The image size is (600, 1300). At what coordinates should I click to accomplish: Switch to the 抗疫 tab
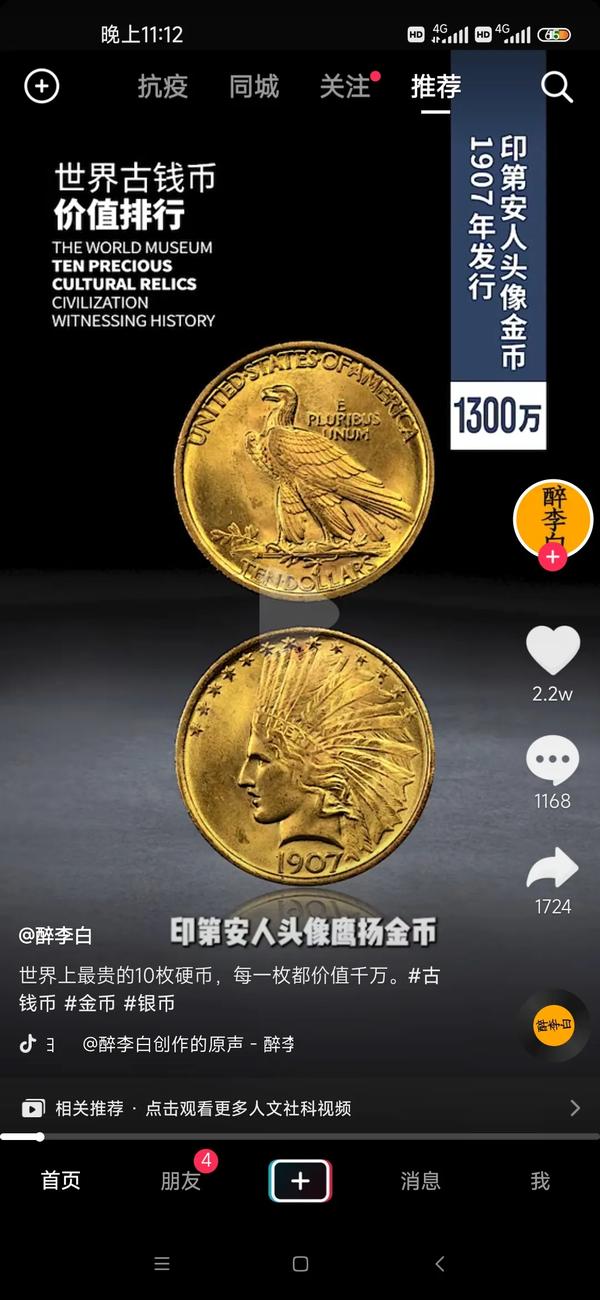click(x=162, y=87)
